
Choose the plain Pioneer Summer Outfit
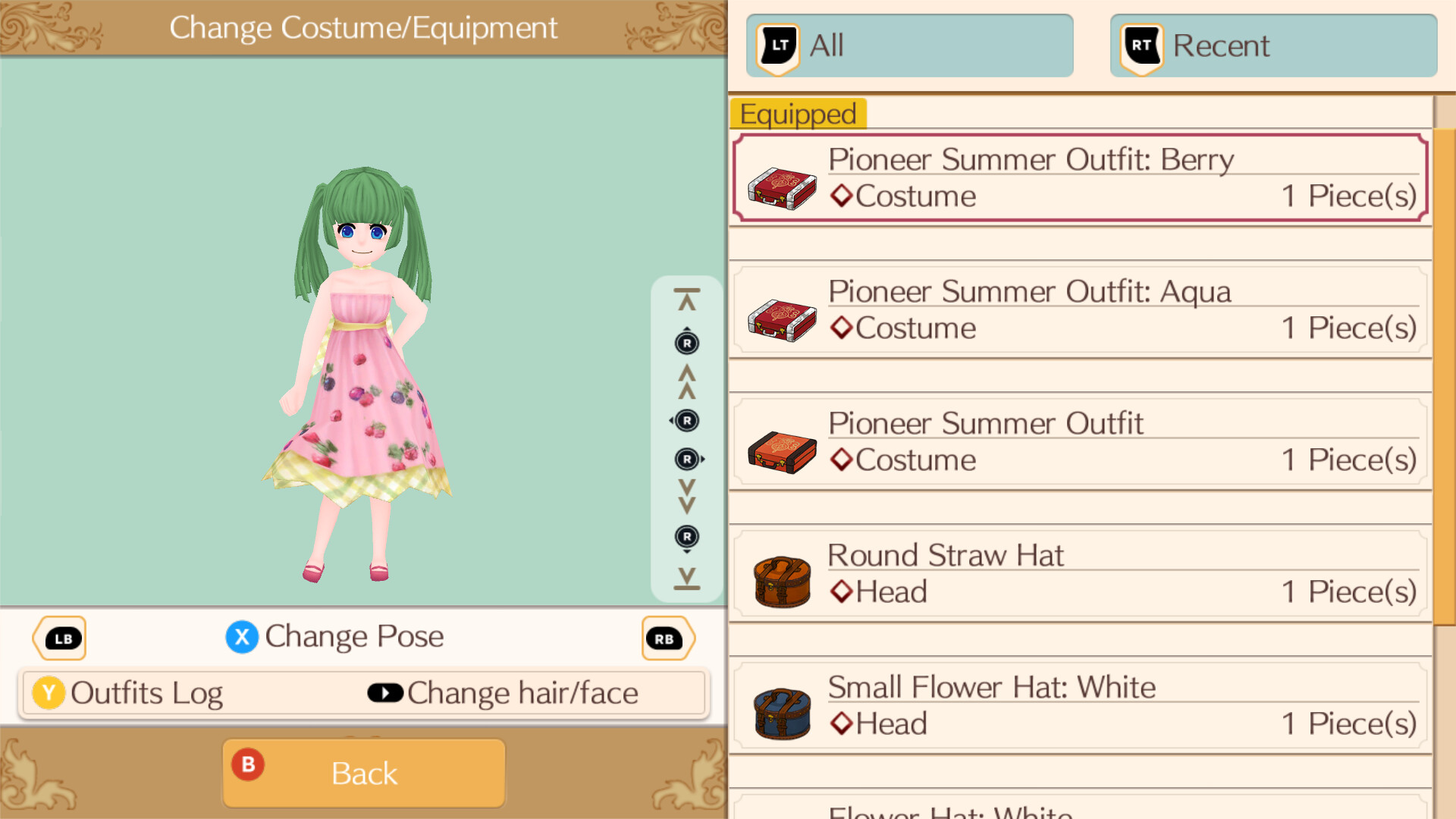tap(1081, 442)
